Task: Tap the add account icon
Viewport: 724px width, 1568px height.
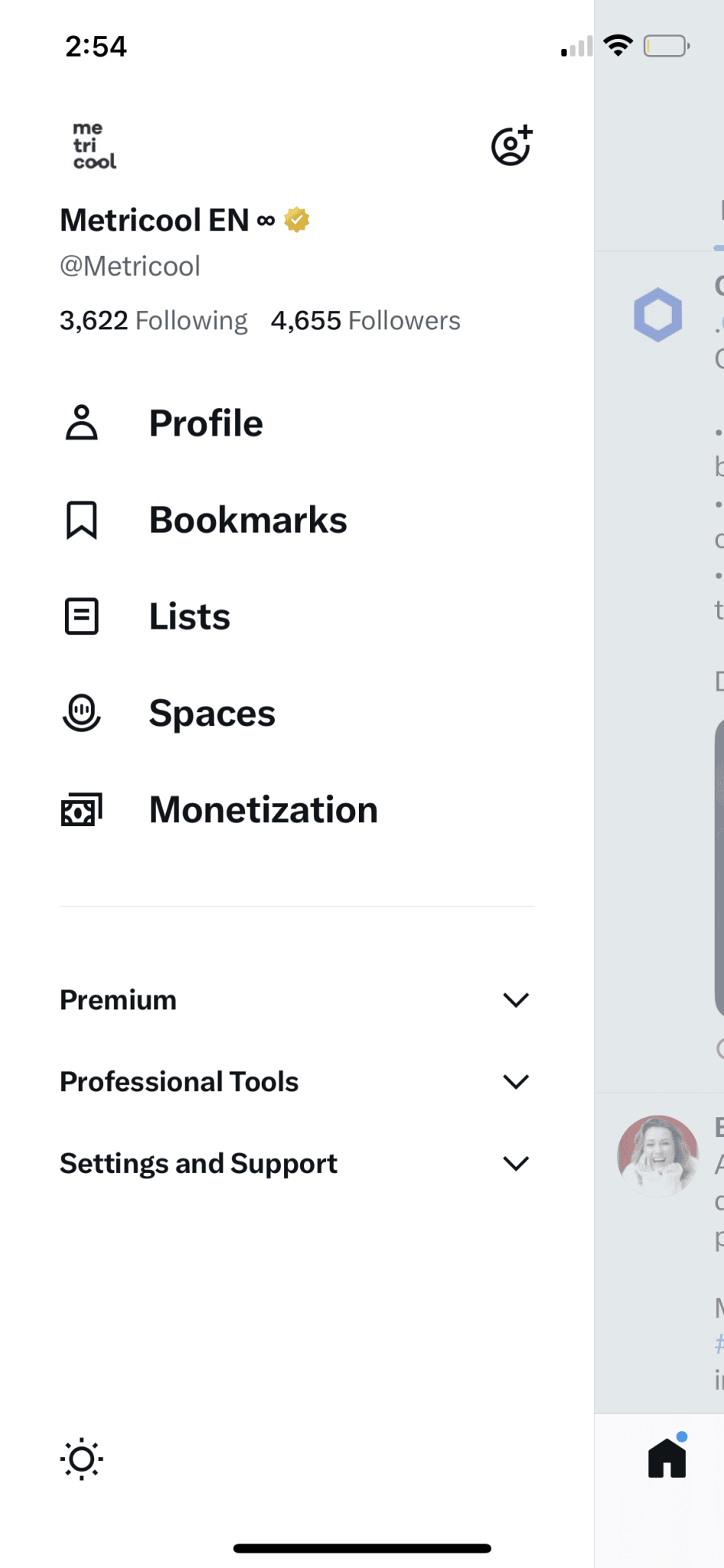Action: pyautogui.click(x=510, y=145)
